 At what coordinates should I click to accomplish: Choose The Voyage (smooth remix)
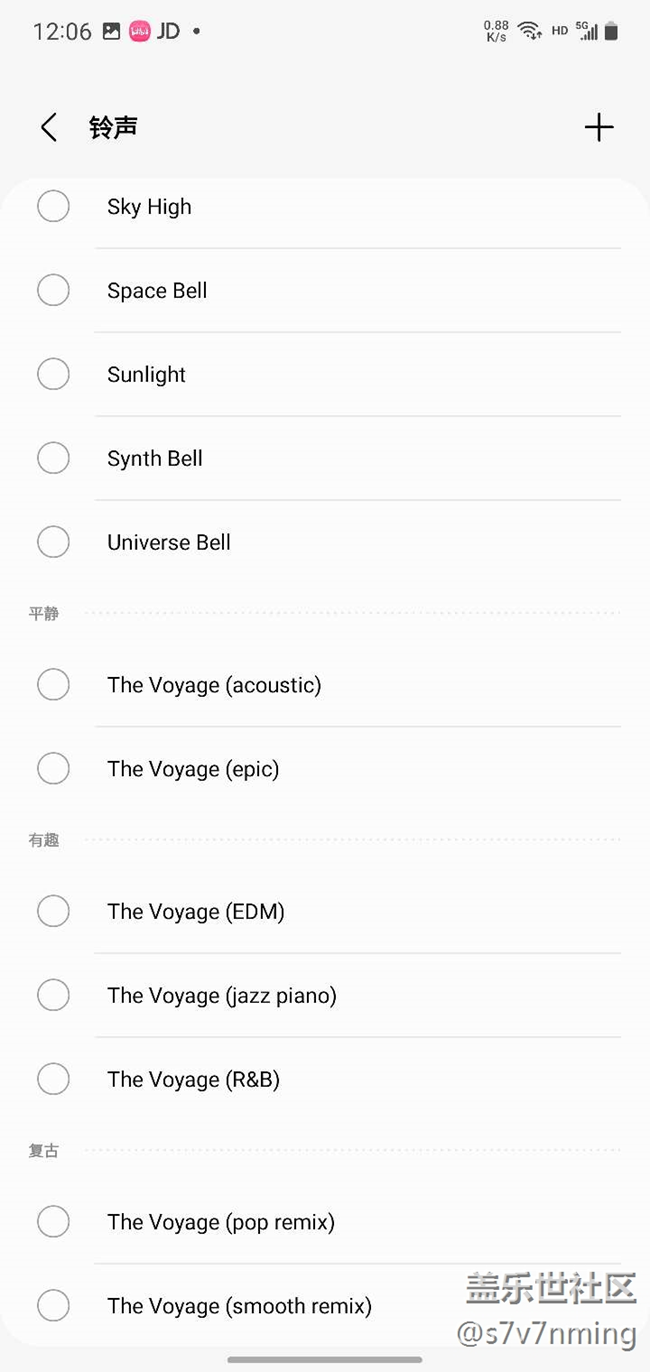click(x=53, y=1306)
